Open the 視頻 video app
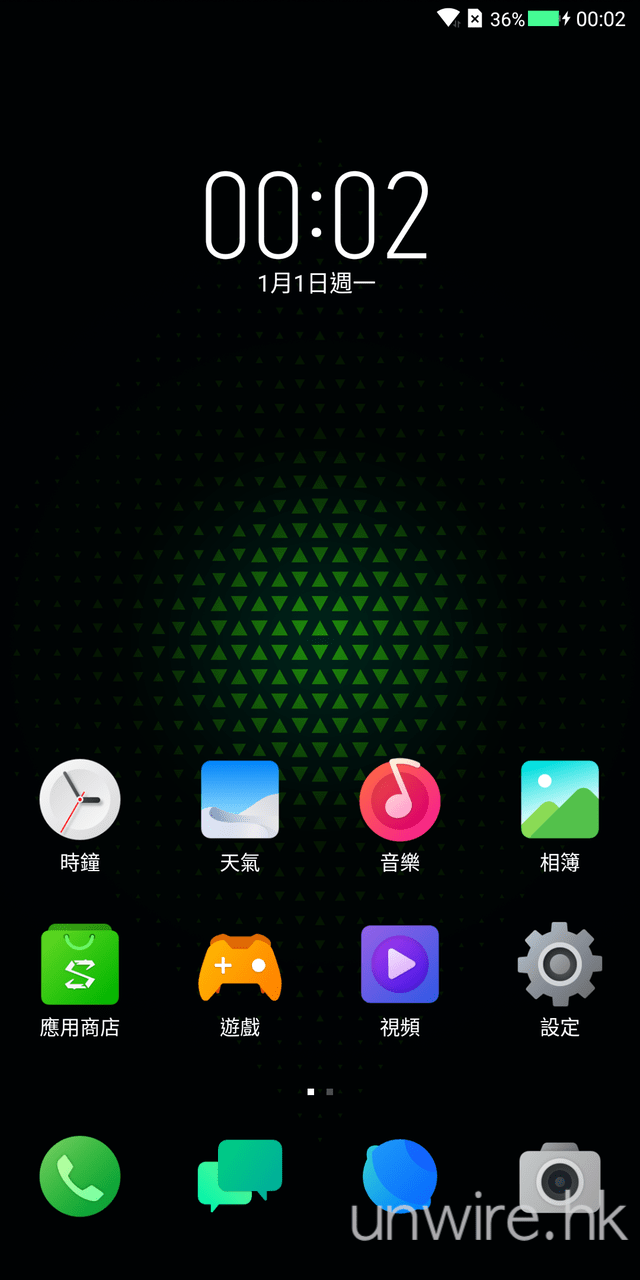 (400, 964)
